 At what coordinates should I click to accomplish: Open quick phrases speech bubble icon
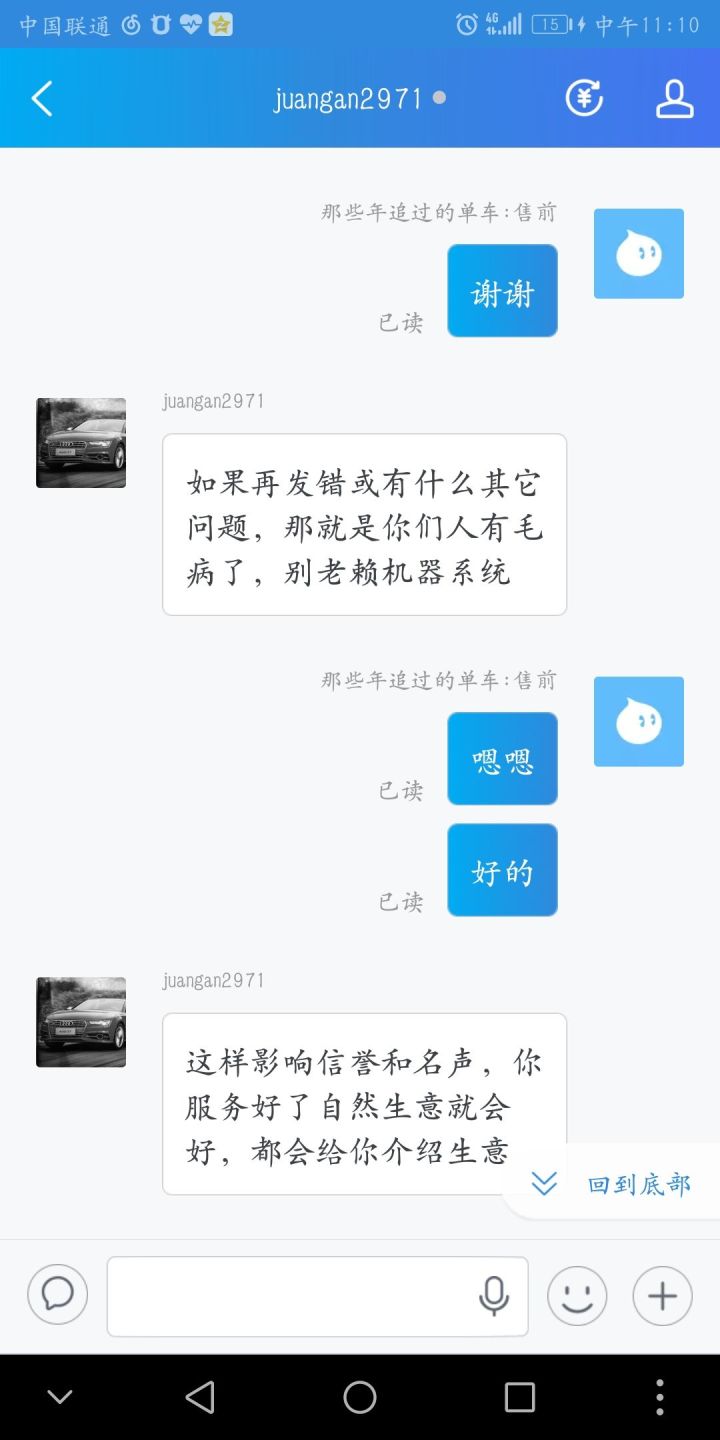click(x=57, y=1295)
